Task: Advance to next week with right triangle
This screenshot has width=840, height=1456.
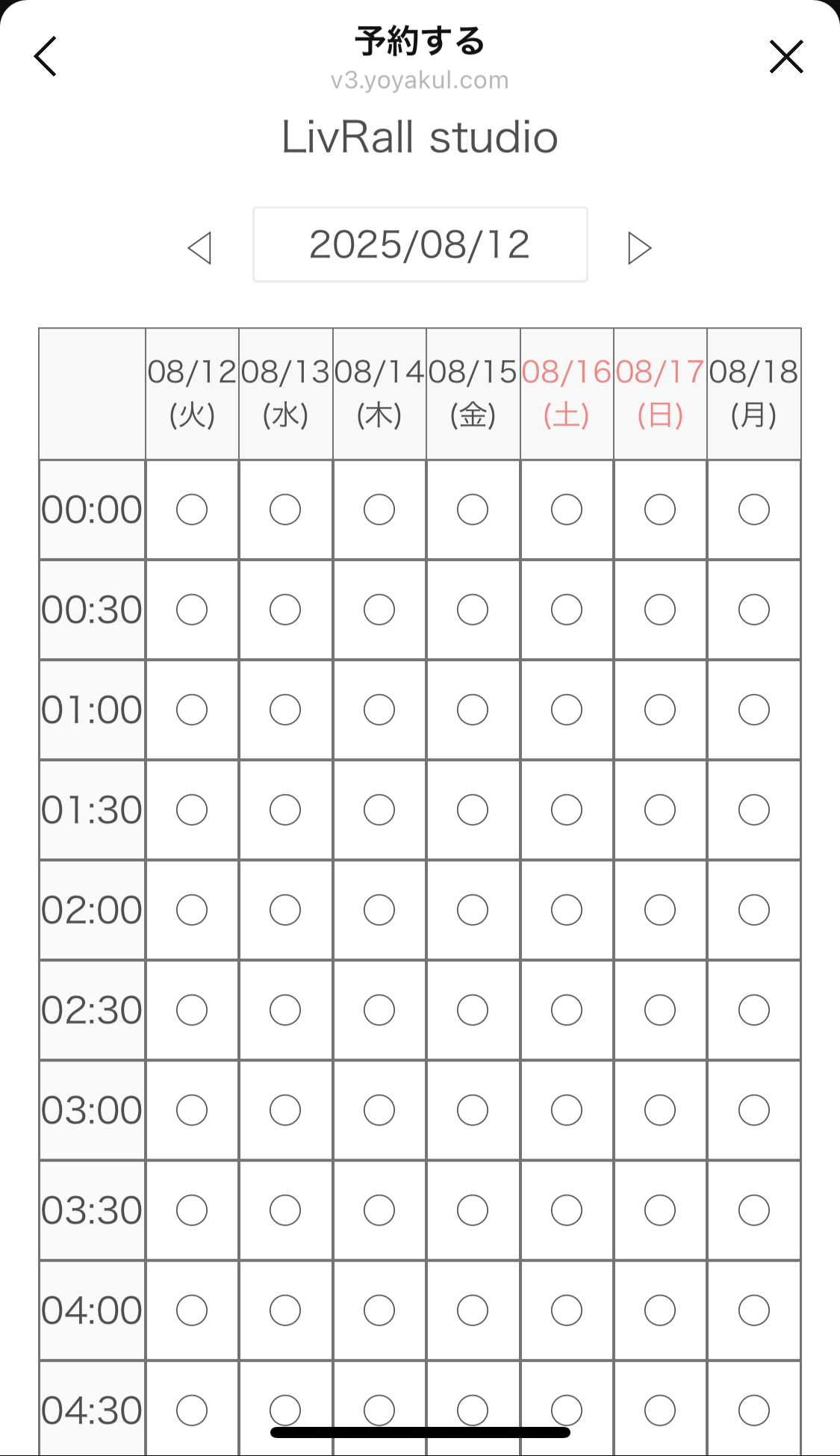Action: tap(640, 248)
